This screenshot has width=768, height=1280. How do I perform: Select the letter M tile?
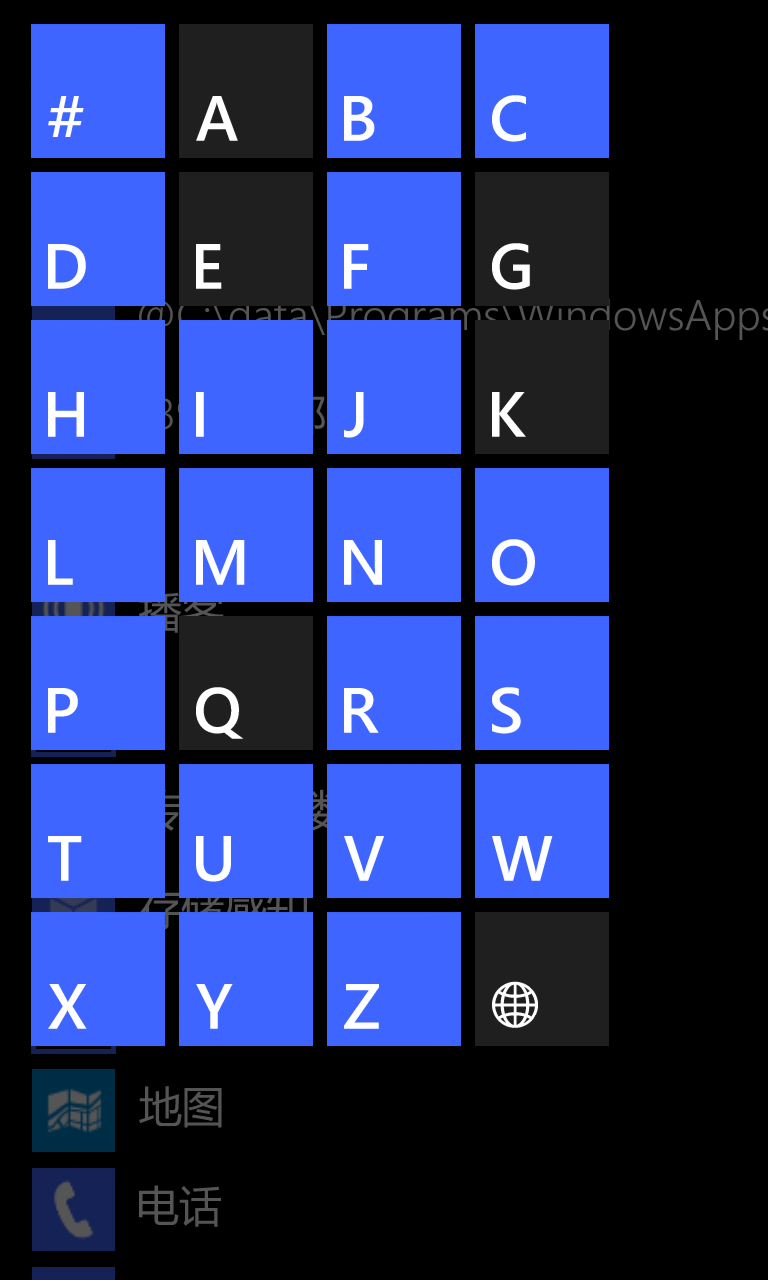[x=246, y=535]
